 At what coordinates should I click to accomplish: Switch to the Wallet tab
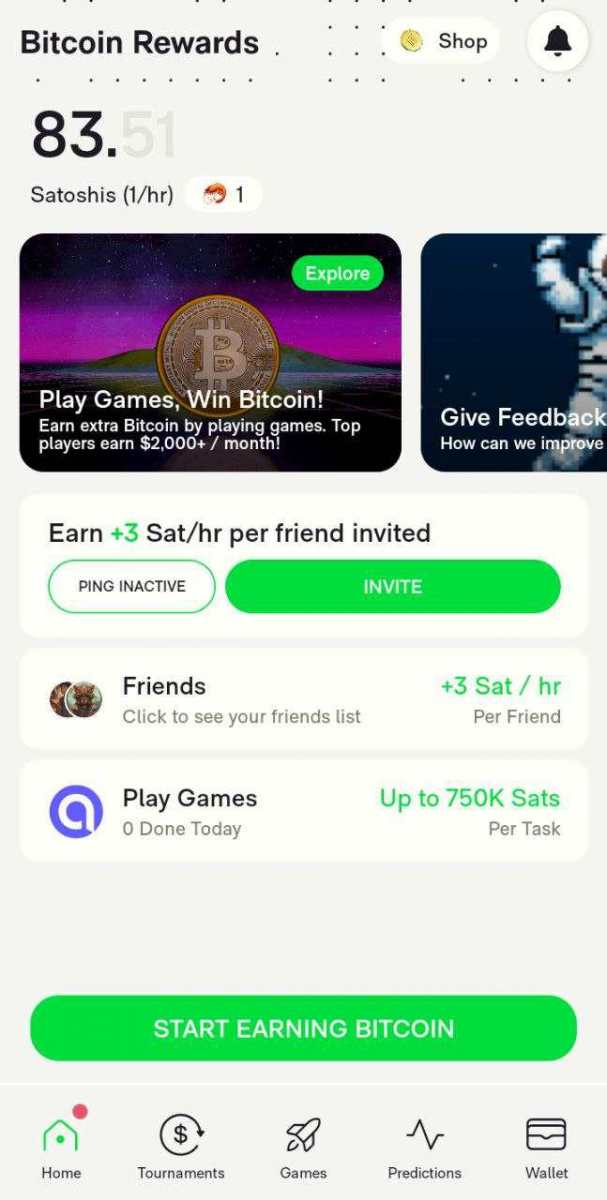tap(546, 1147)
